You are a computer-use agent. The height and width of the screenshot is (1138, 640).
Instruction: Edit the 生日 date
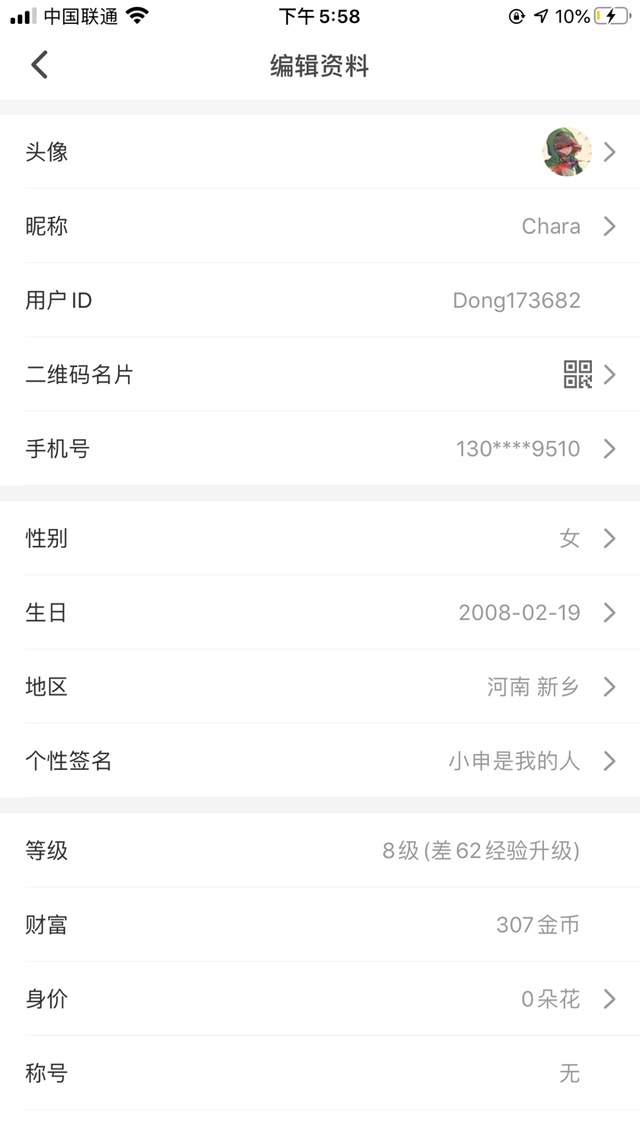click(320, 613)
